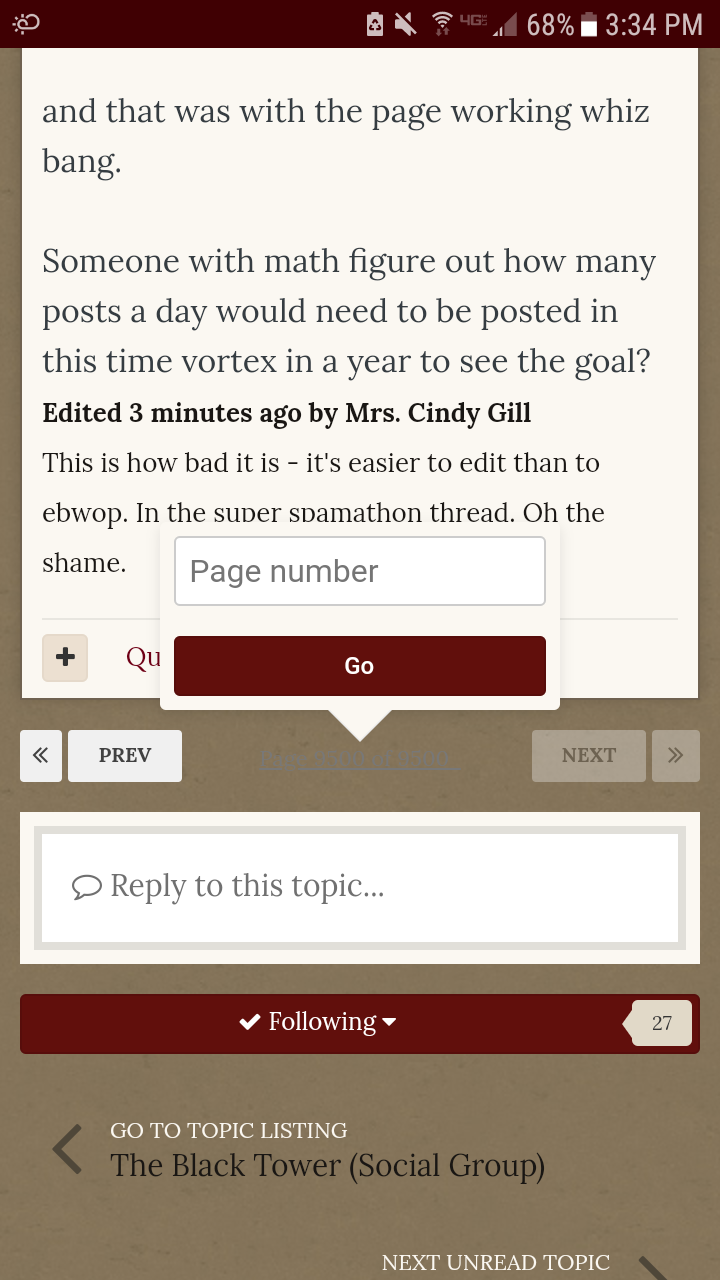Jump to the first page arrows
The height and width of the screenshot is (1280, 720).
(41, 755)
